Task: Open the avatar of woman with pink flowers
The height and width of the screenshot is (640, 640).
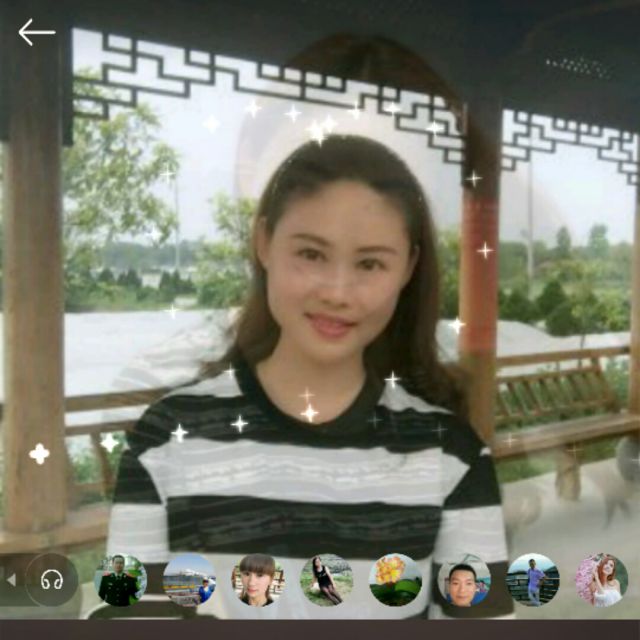Action: click(601, 580)
